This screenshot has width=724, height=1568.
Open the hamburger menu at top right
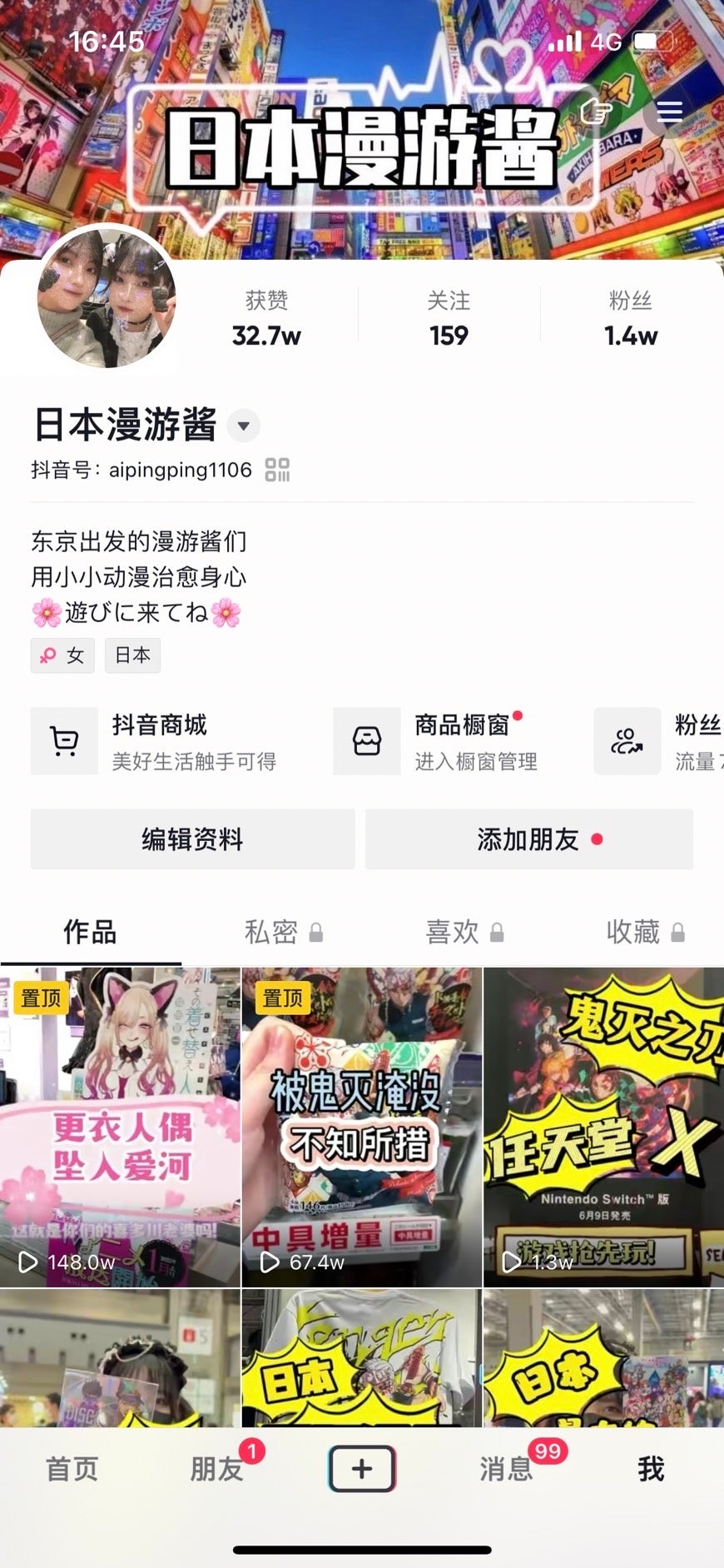point(669,112)
